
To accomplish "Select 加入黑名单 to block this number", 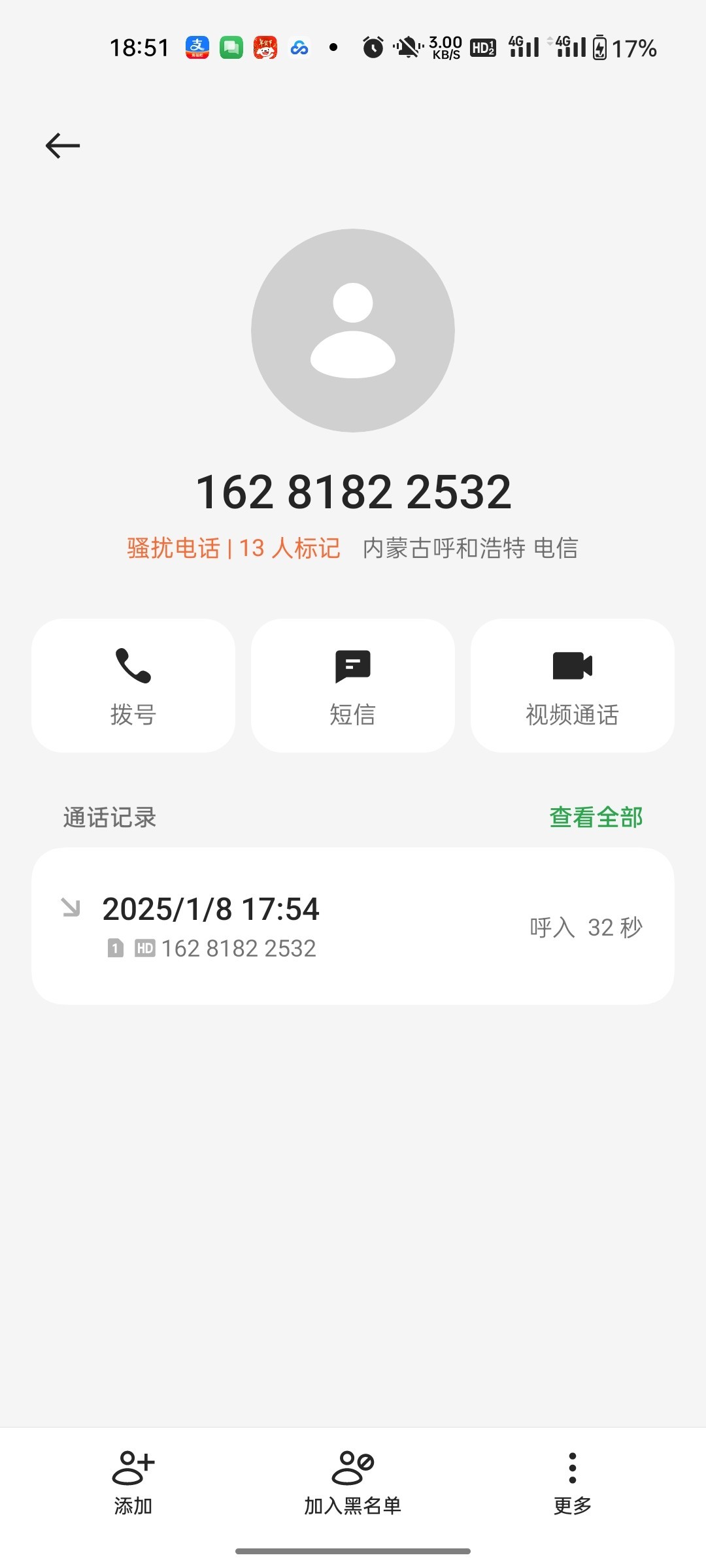I will [x=353, y=1483].
